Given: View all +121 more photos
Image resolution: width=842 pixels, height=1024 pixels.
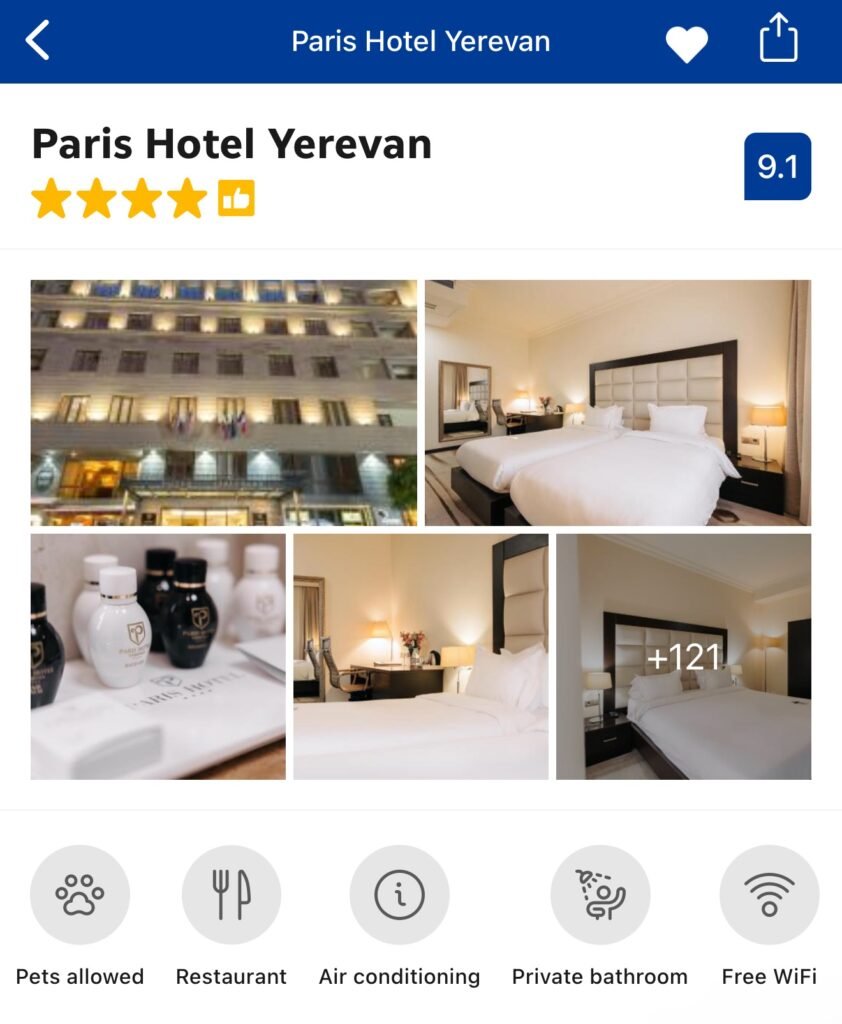Looking at the screenshot, I should click(x=684, y=657).
